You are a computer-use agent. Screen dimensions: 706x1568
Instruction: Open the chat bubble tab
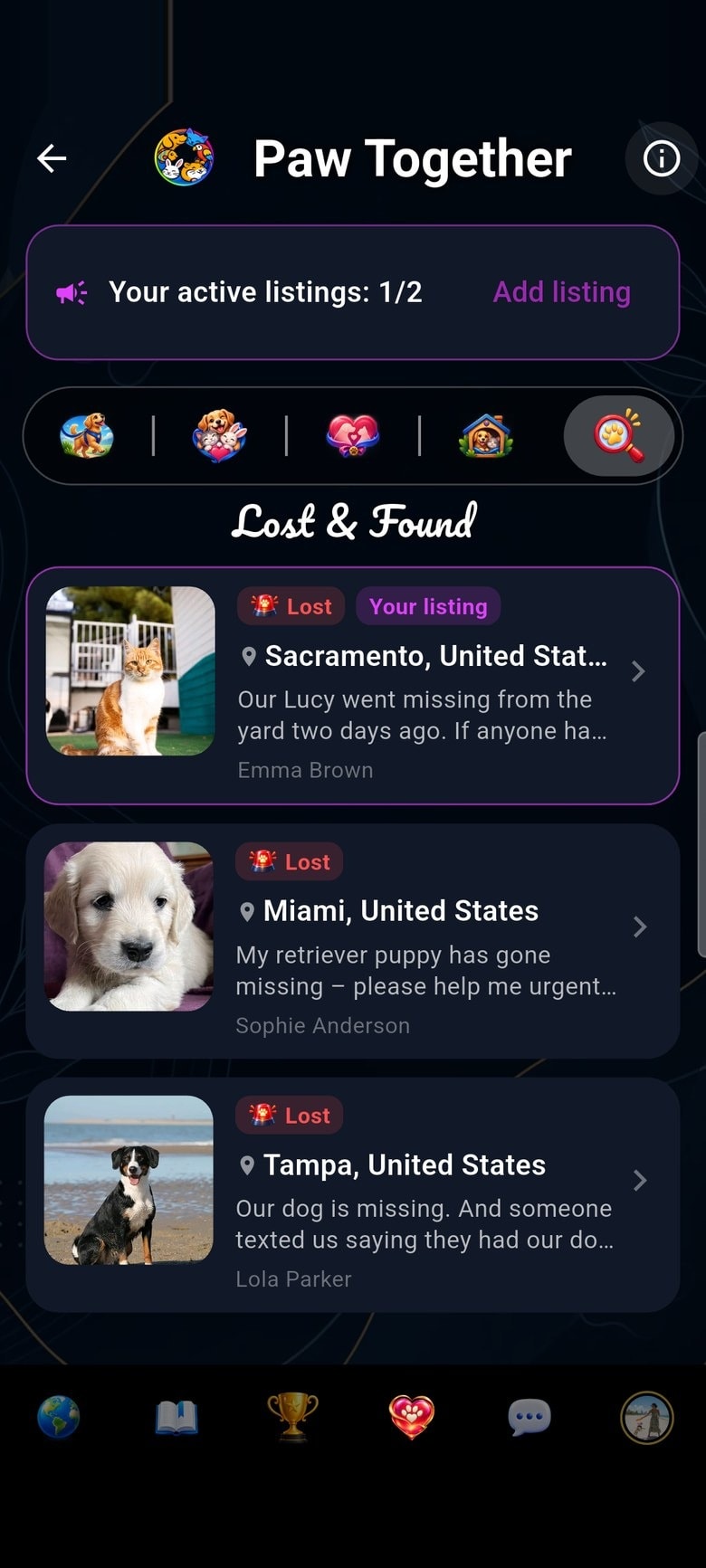click(529, 1417)
